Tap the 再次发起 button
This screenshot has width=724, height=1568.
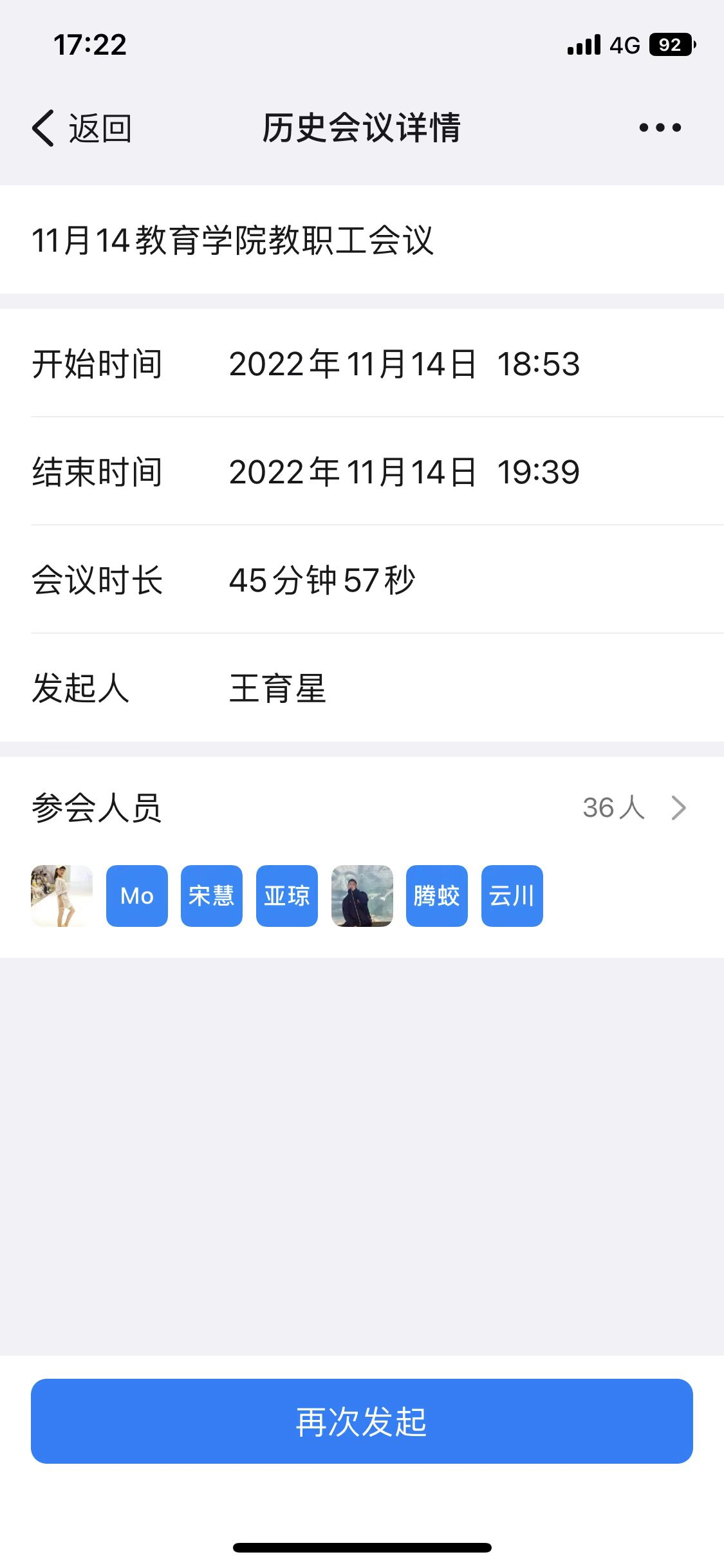point(362,1421)
